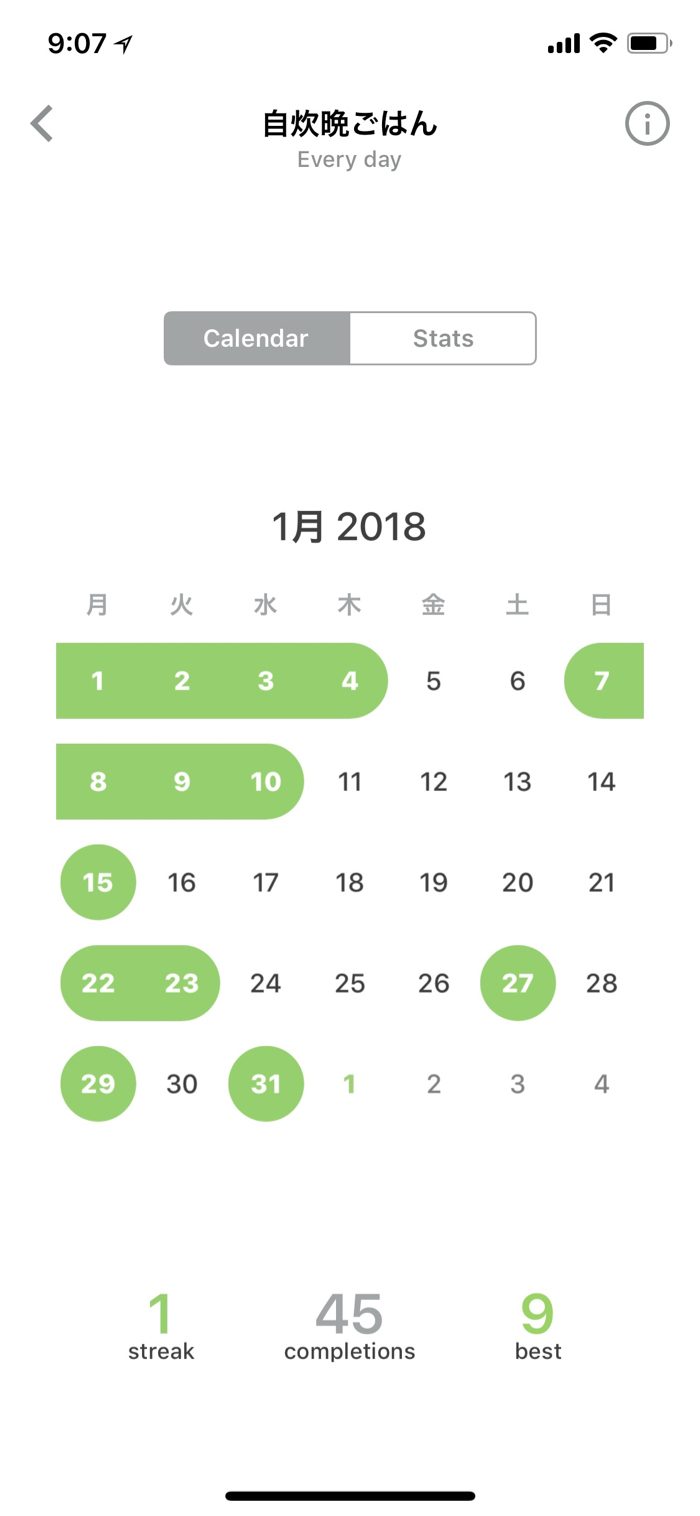Open the info icon for this habit
The image size is (700, 1516).
pos(647,125)
